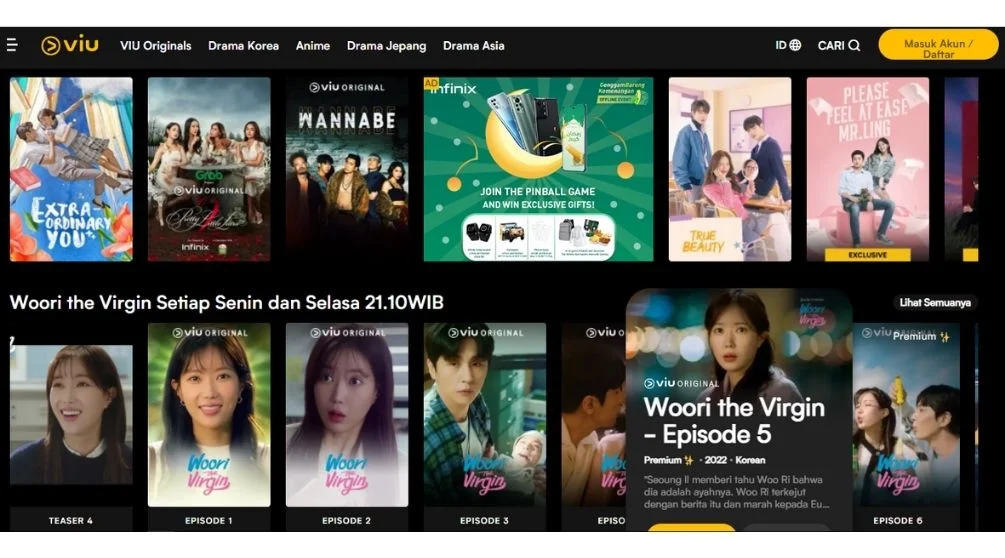
Task: Go to Viu home via logo
Action: tap(70, 45)
